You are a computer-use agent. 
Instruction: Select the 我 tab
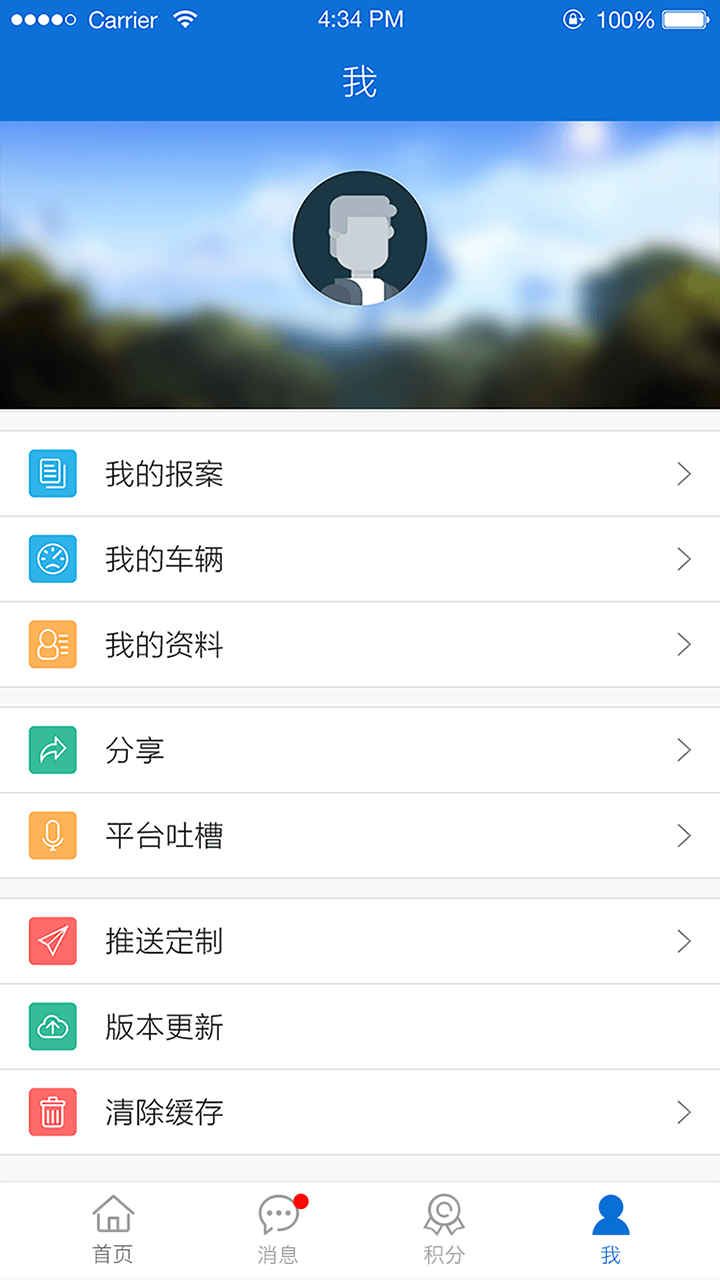click(x=610, y=1229)
